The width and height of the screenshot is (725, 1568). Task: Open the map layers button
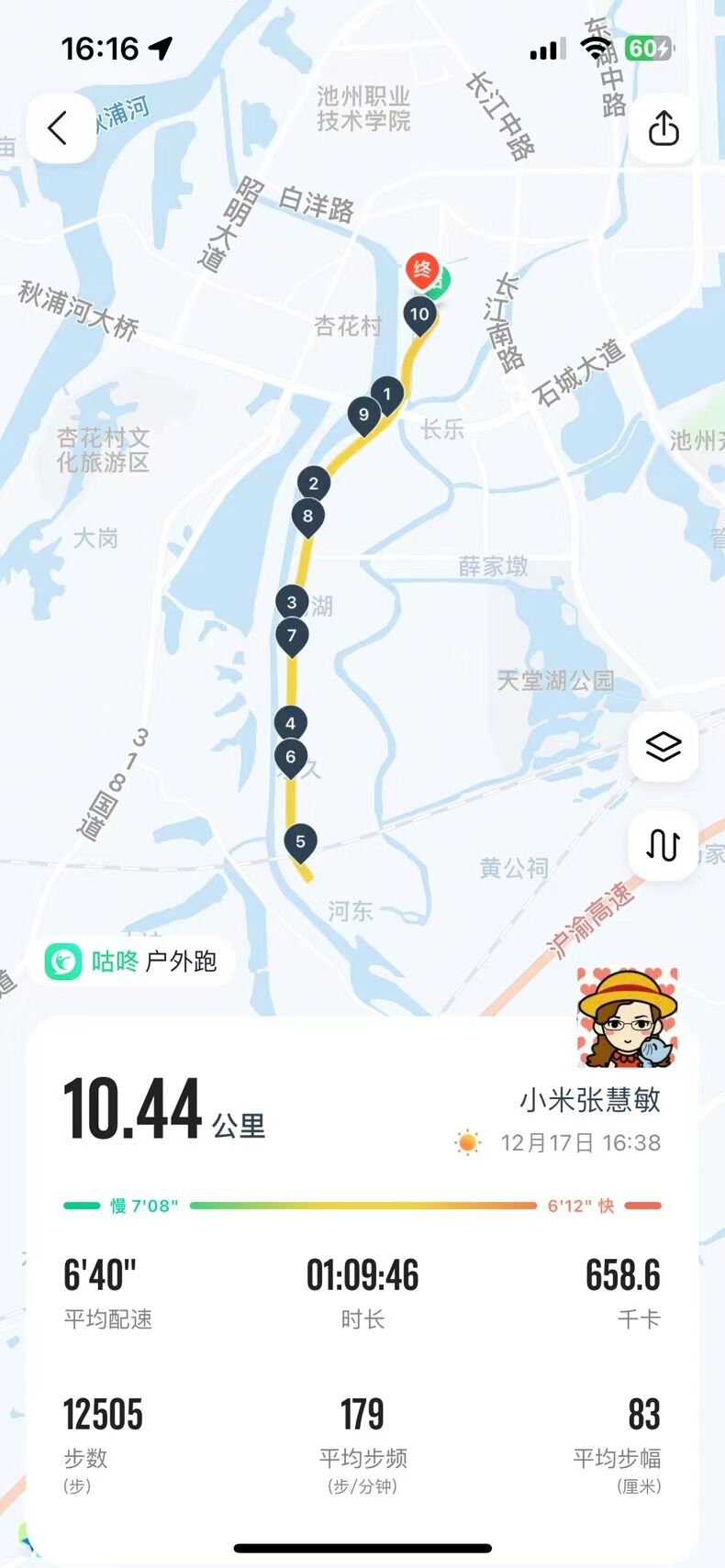point(663,747)
